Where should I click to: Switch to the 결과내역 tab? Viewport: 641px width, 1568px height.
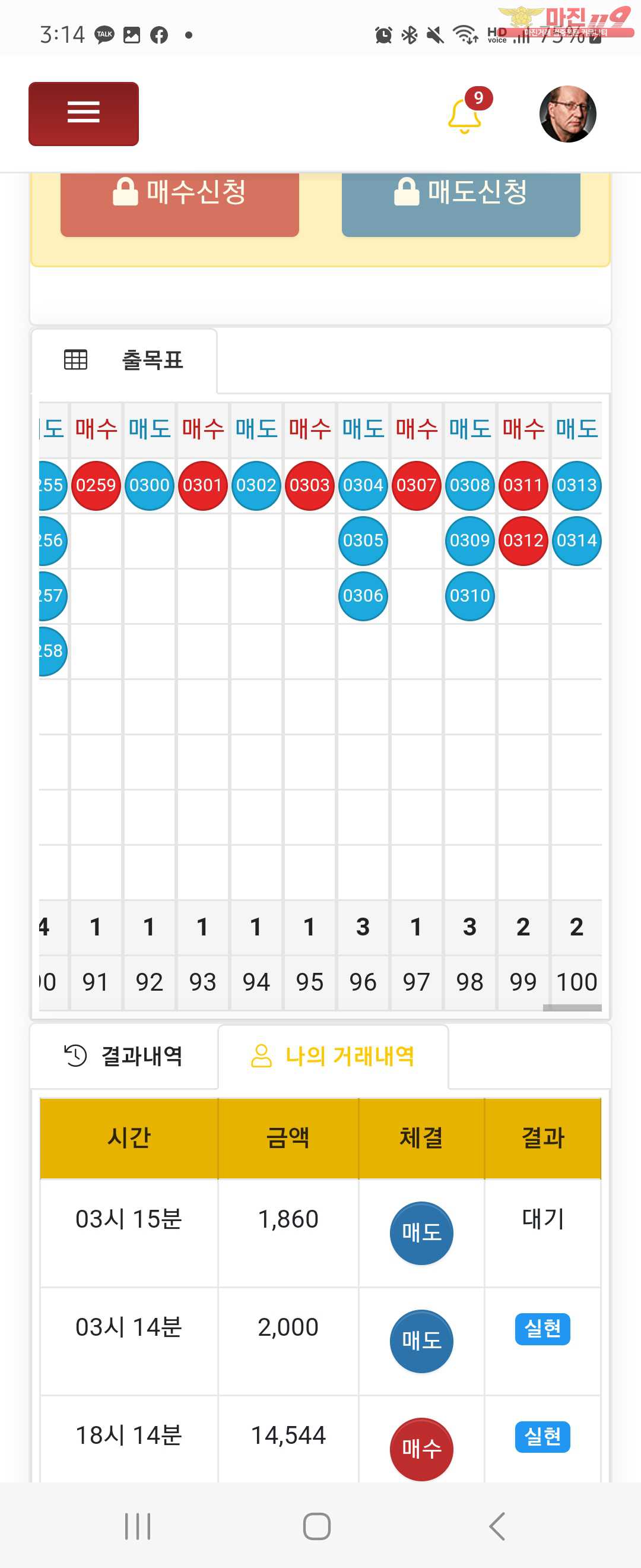click(x=124, y=1056)
